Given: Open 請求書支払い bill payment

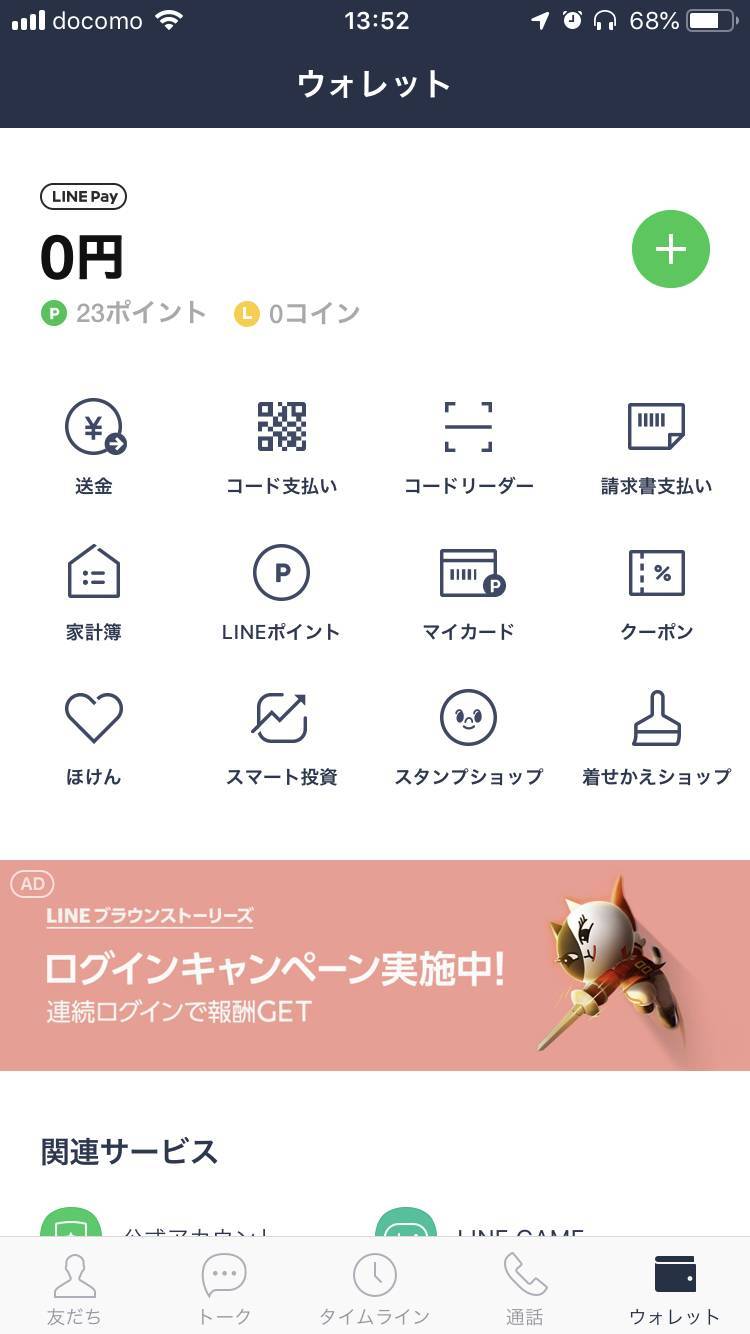Looking at the screenshot, I should tap(656, 445).
